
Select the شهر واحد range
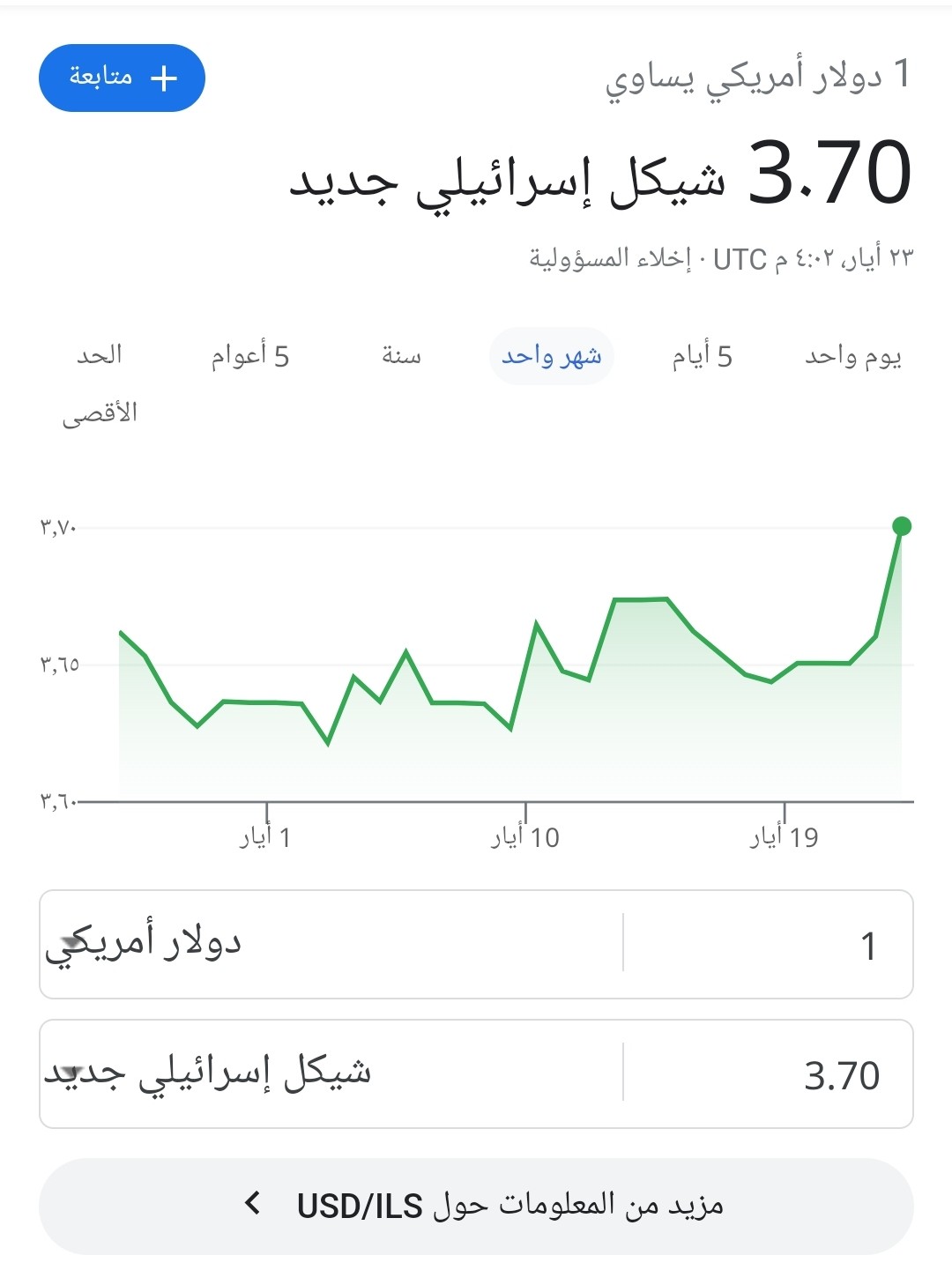point(551,356)
